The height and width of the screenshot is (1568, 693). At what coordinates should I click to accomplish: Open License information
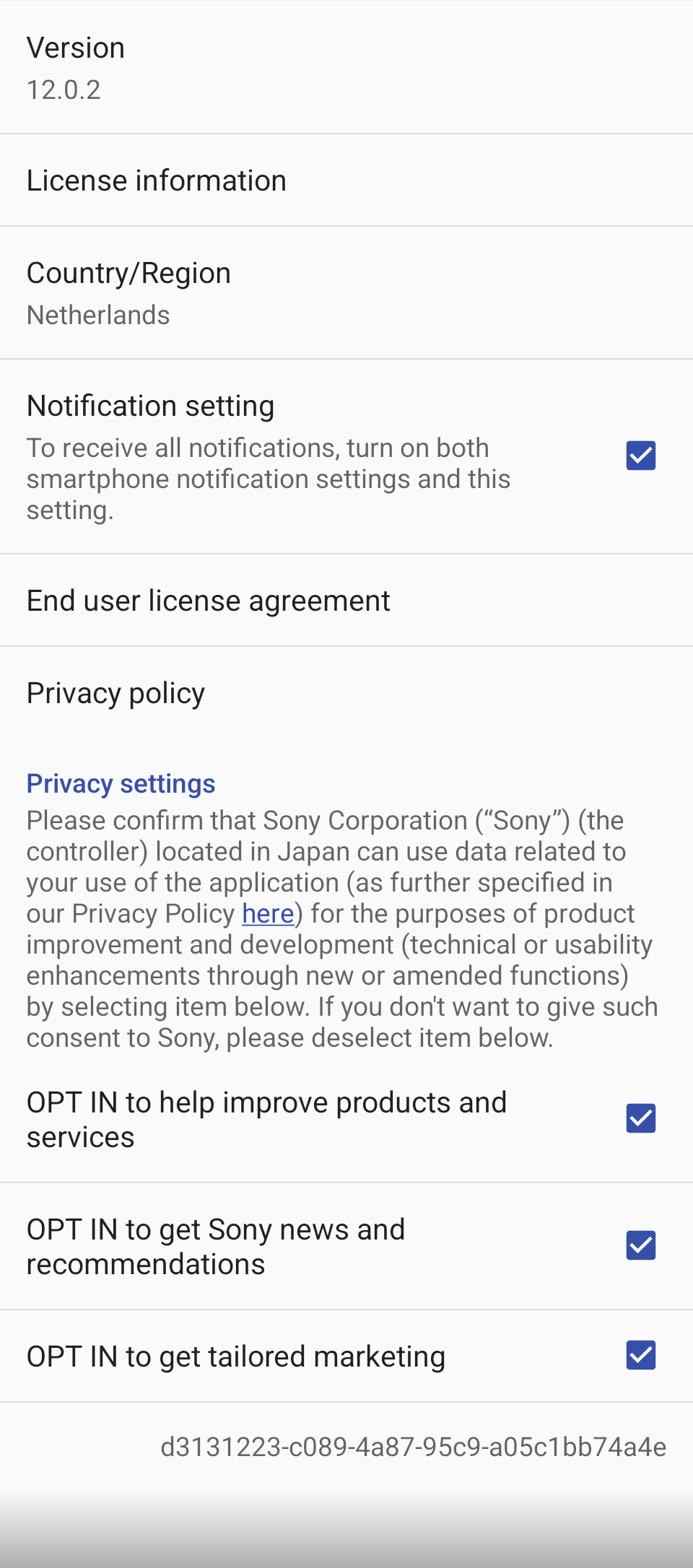pyautogui.click(x=346, y=180)
